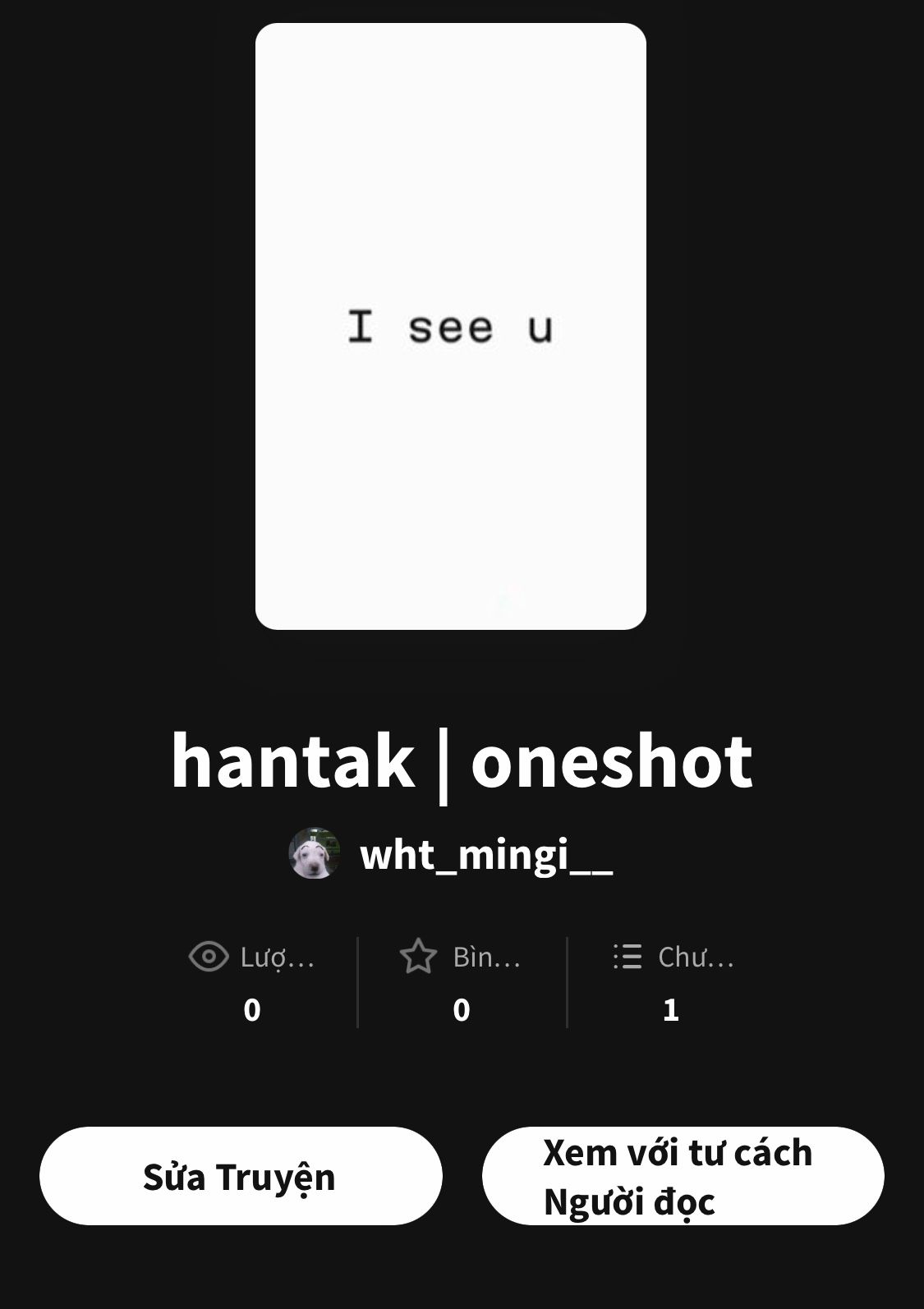Tap the Sửa Truyện button
924x1309 pixels.
coord(240,1176)
